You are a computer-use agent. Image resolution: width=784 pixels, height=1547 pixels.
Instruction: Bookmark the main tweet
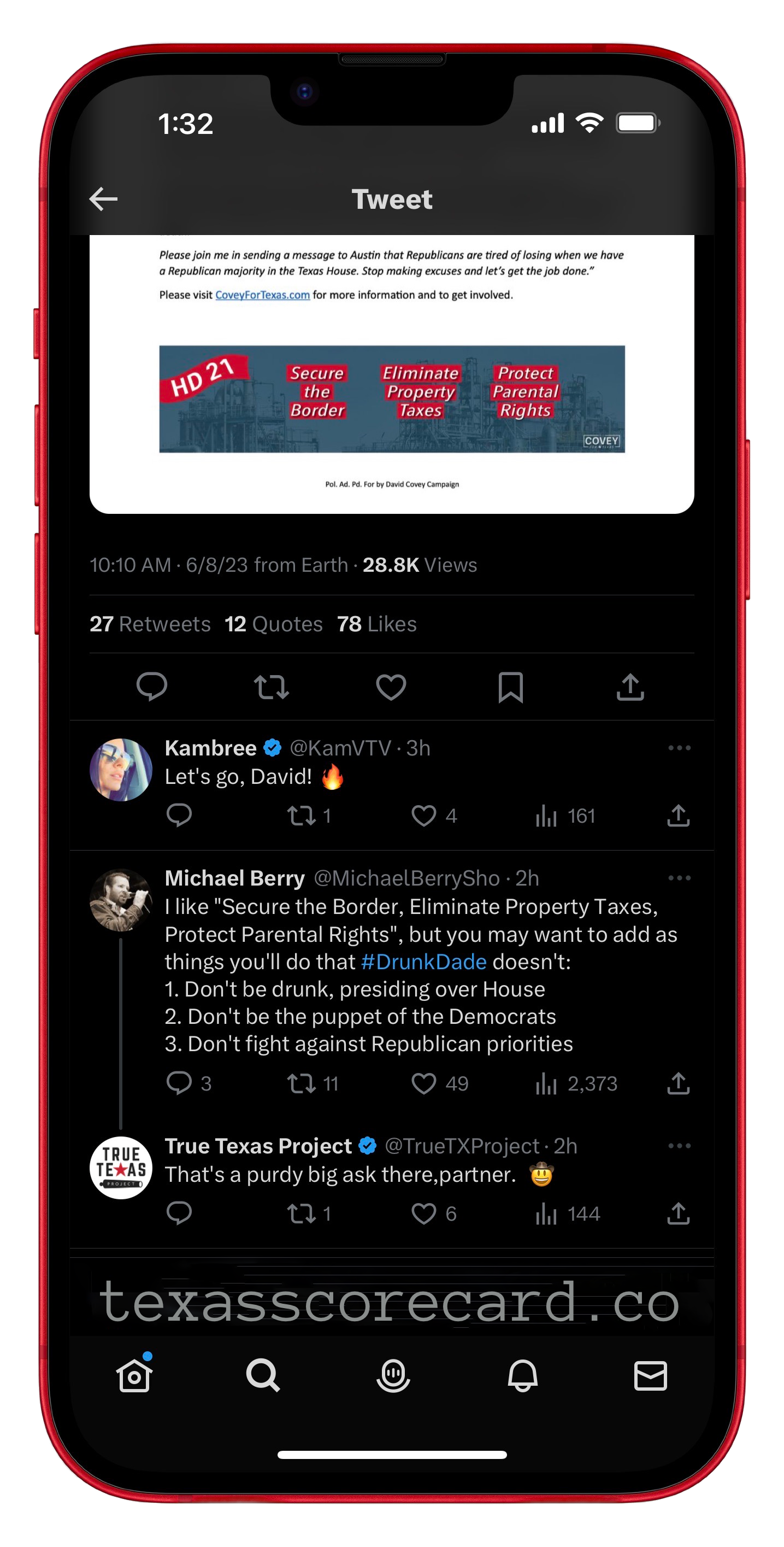click(x=510, y=687)
